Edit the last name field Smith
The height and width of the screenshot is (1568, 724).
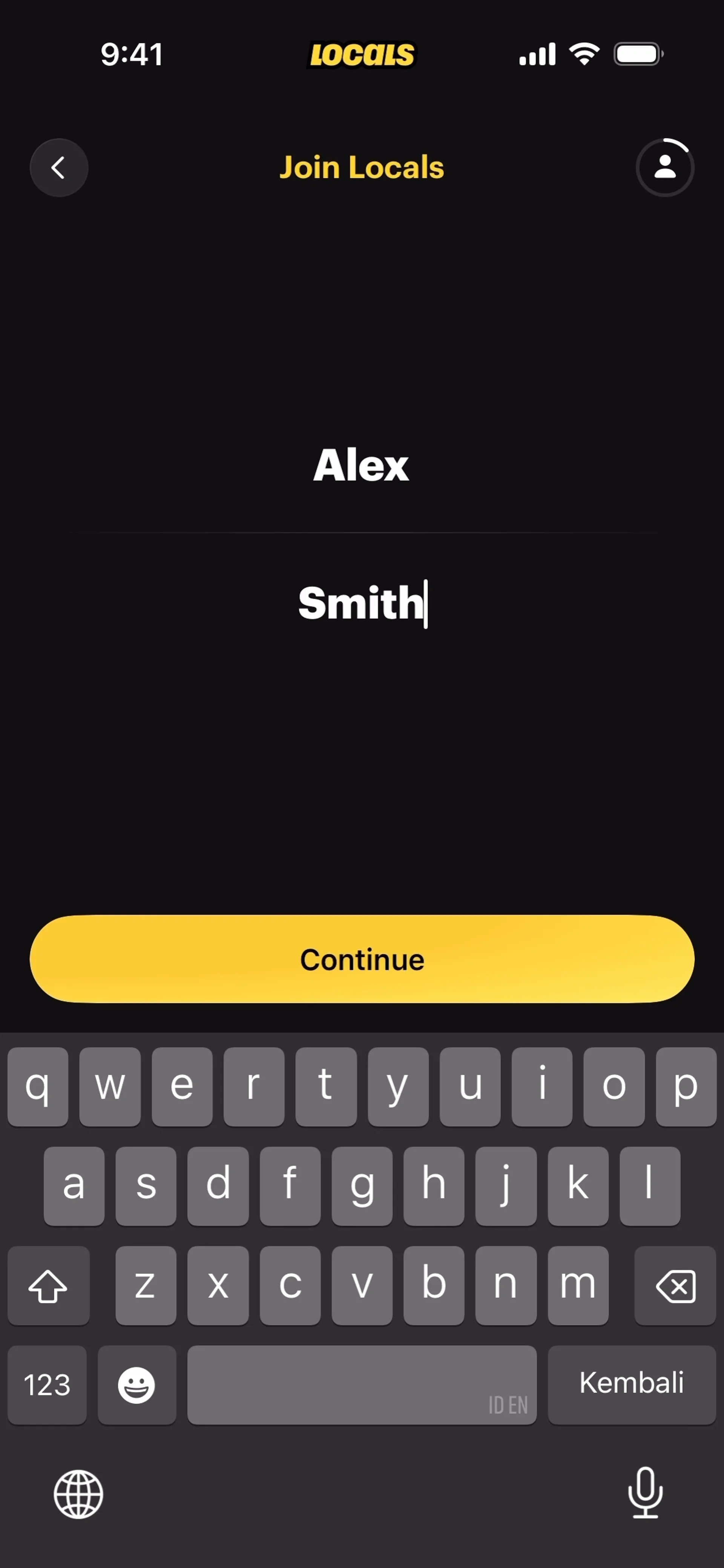pos(362,603)
